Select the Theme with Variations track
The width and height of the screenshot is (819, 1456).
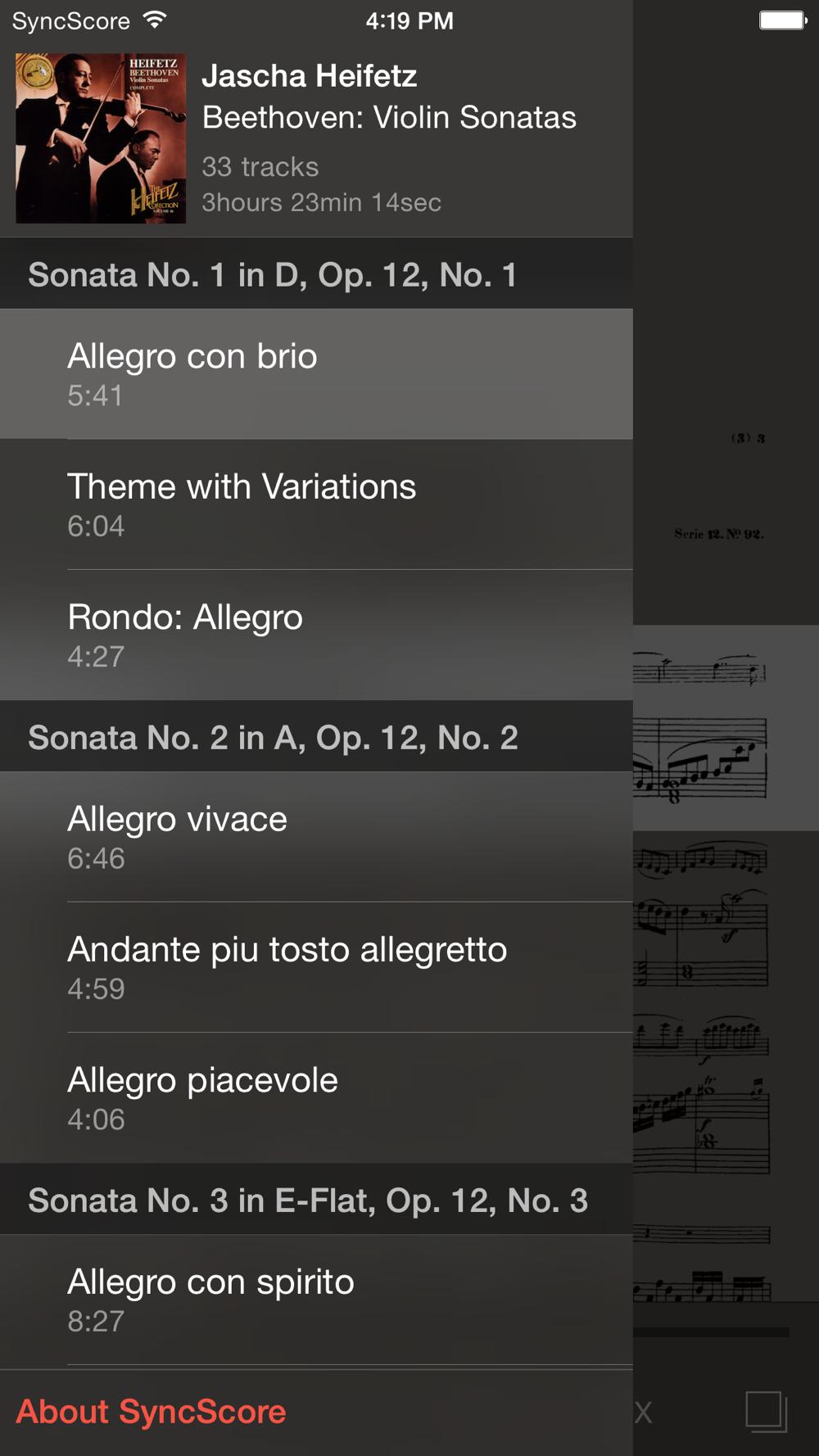pyautogui.click(x=316, y=504)
